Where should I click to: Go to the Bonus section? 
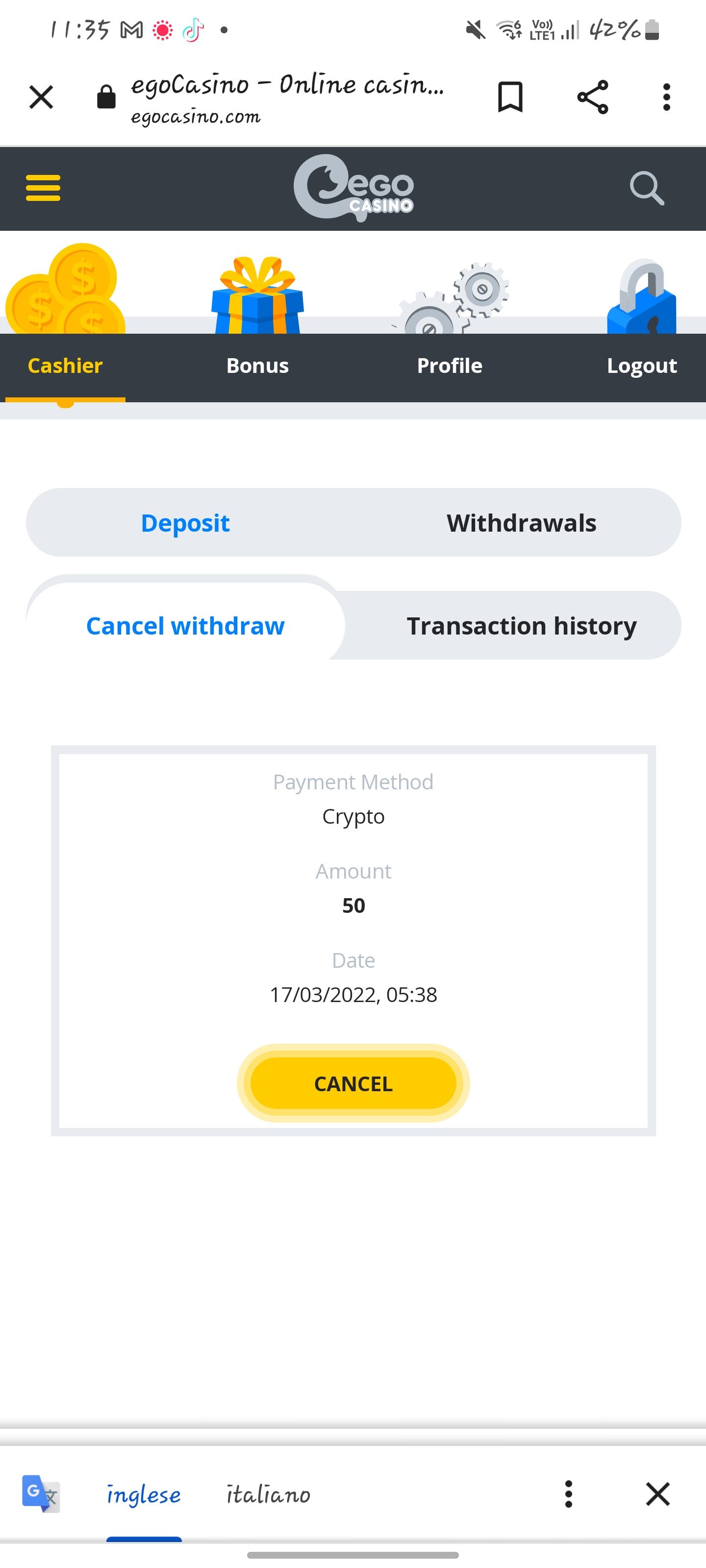point(258,365)
